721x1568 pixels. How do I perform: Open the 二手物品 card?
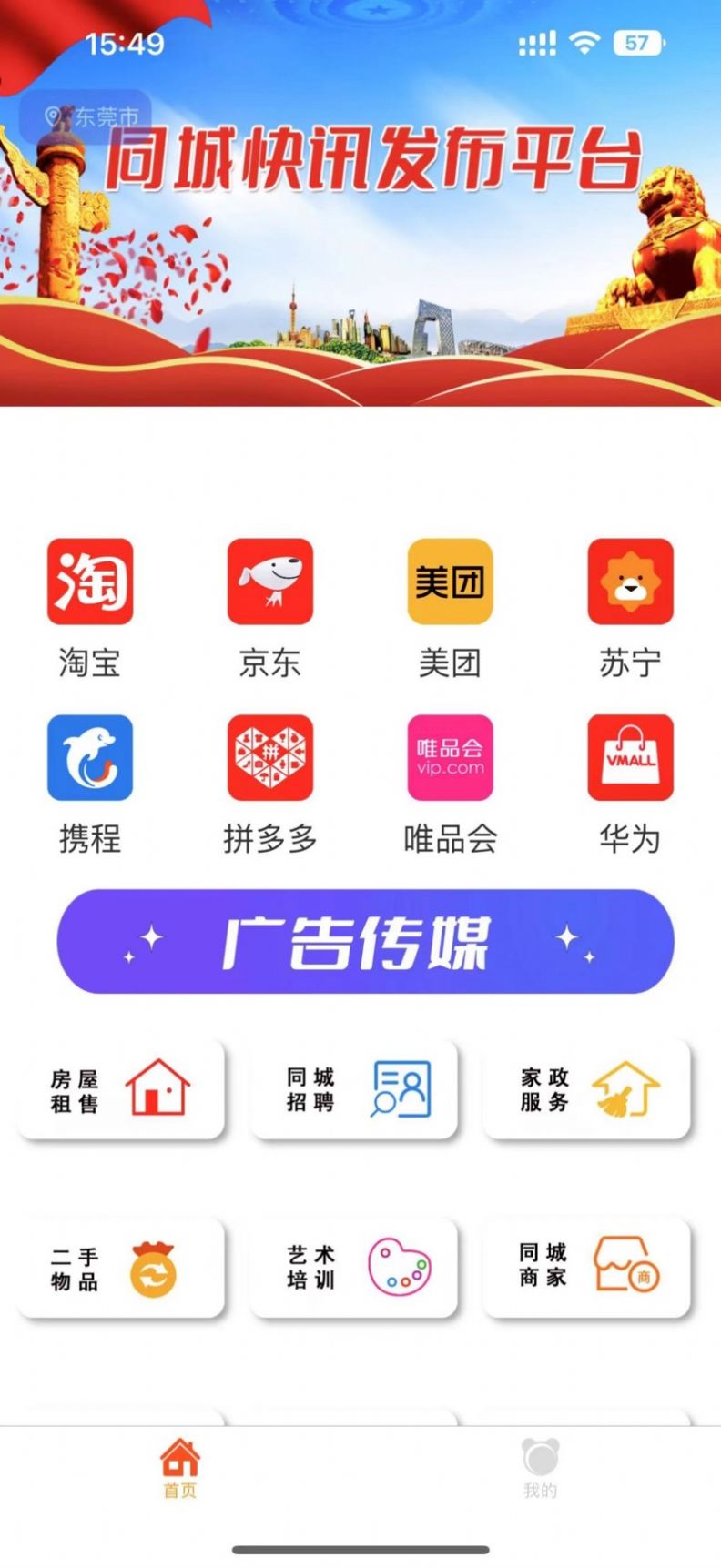(121, 1268)
